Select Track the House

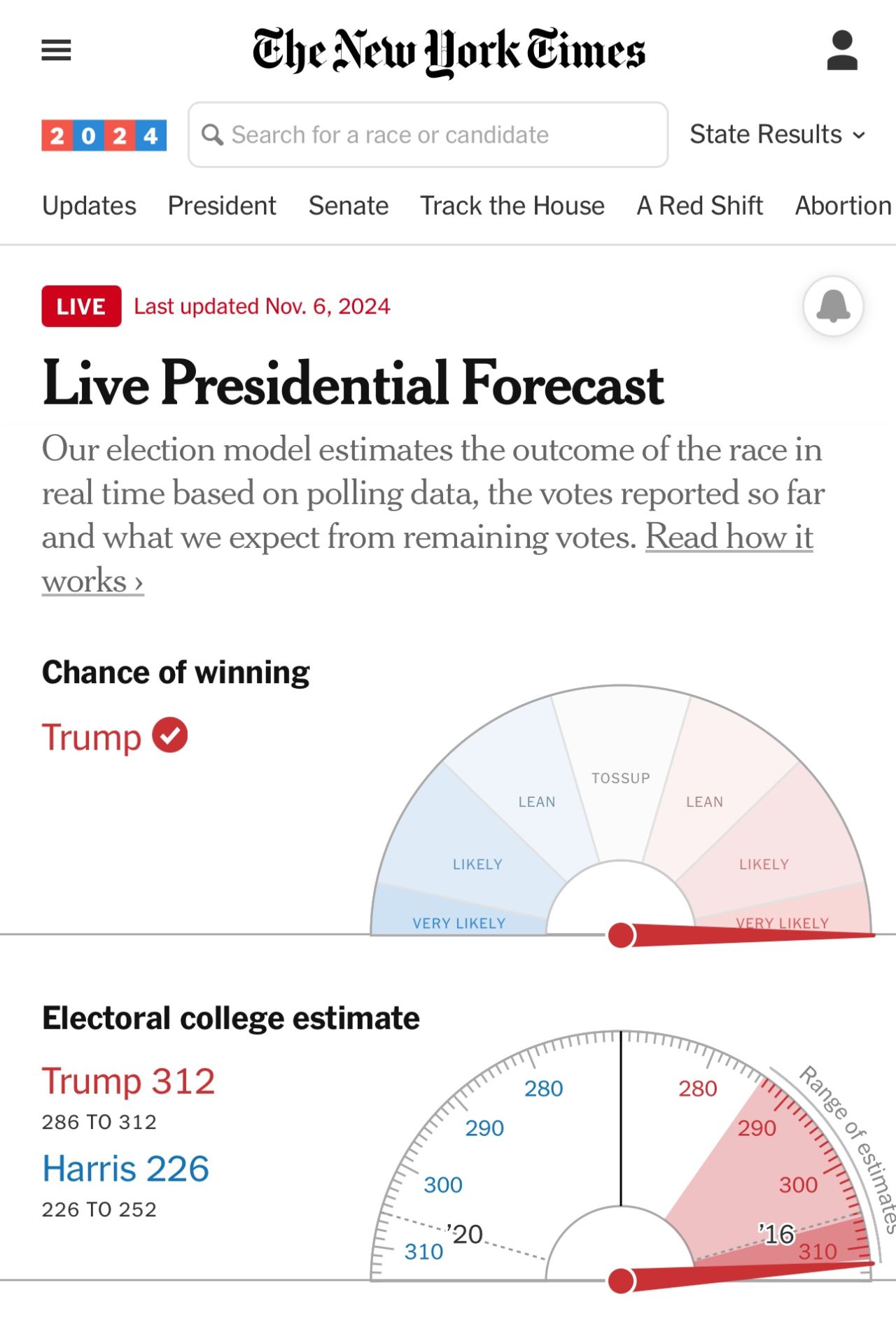point(512,205)
